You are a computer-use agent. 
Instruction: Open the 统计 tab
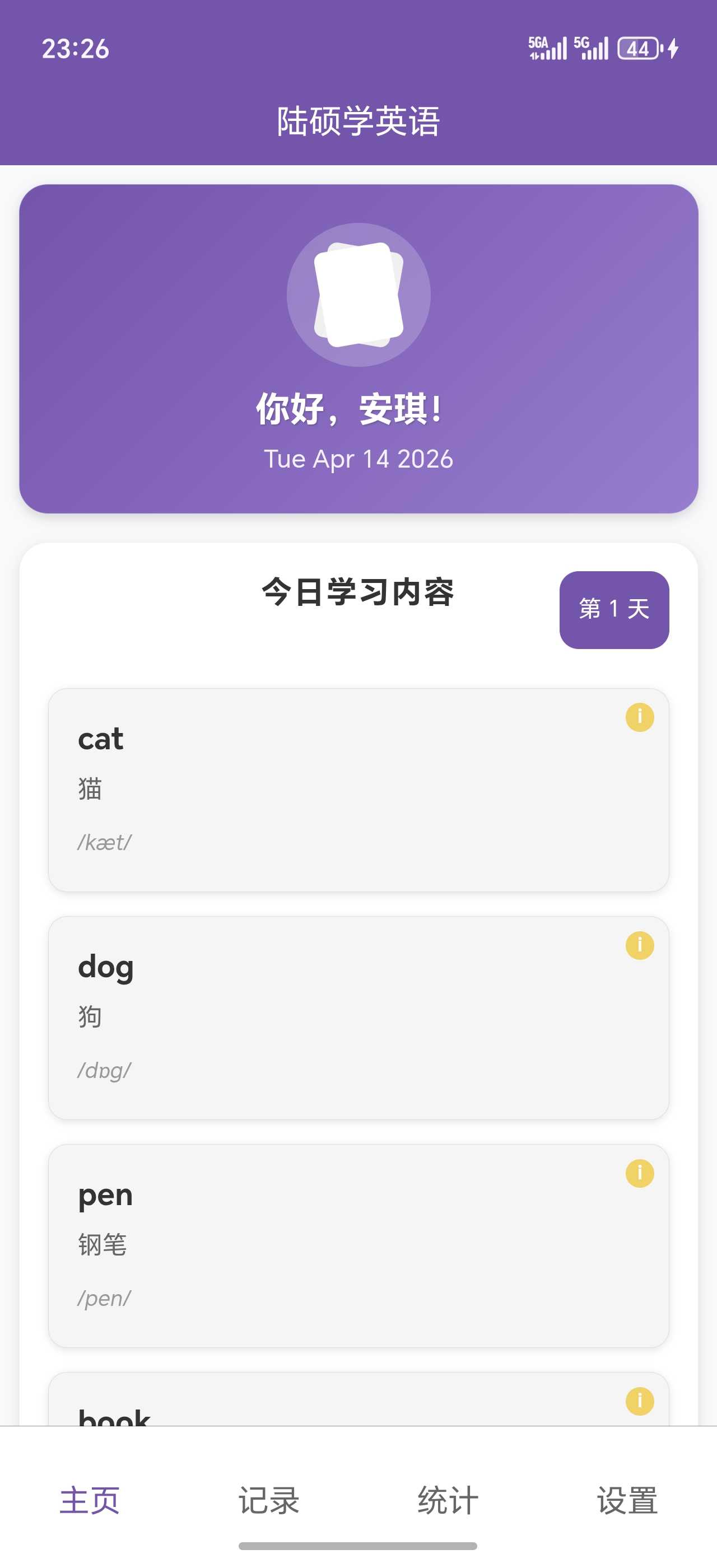click(x=448, y=1500)
